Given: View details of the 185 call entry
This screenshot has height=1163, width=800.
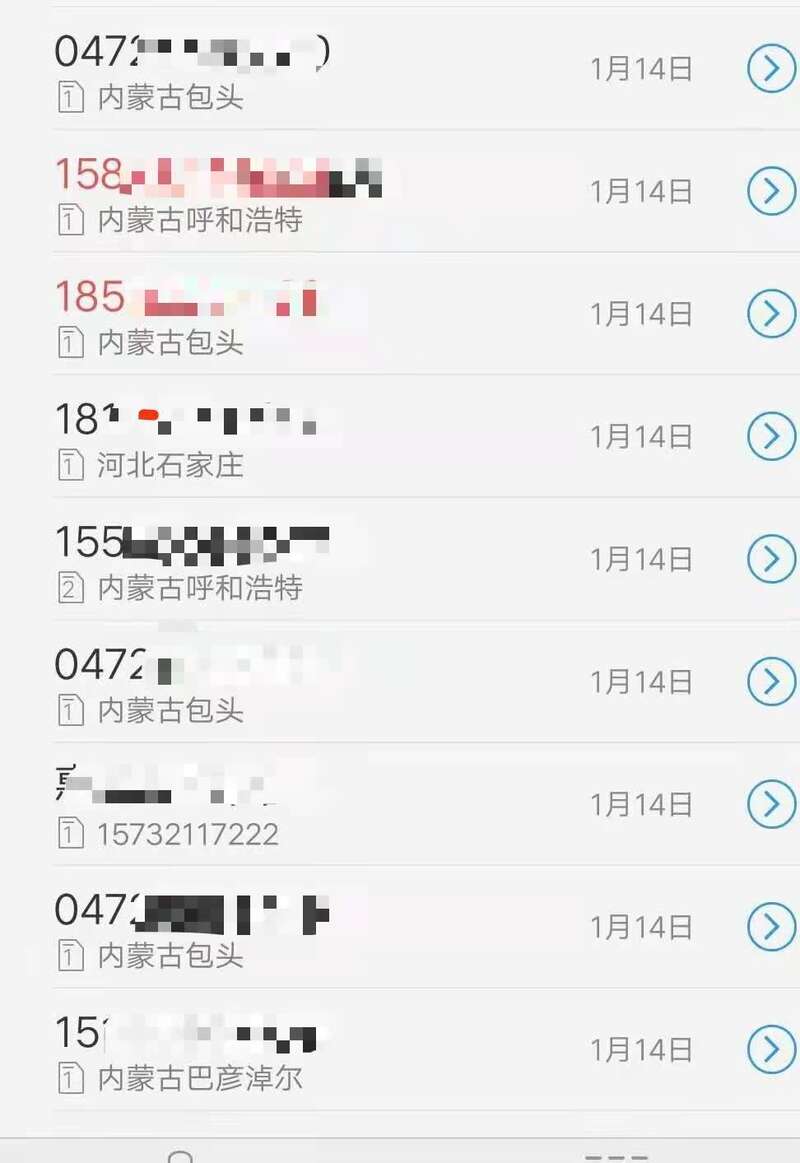Looking at the screenshot, I should tap(771, 313).
